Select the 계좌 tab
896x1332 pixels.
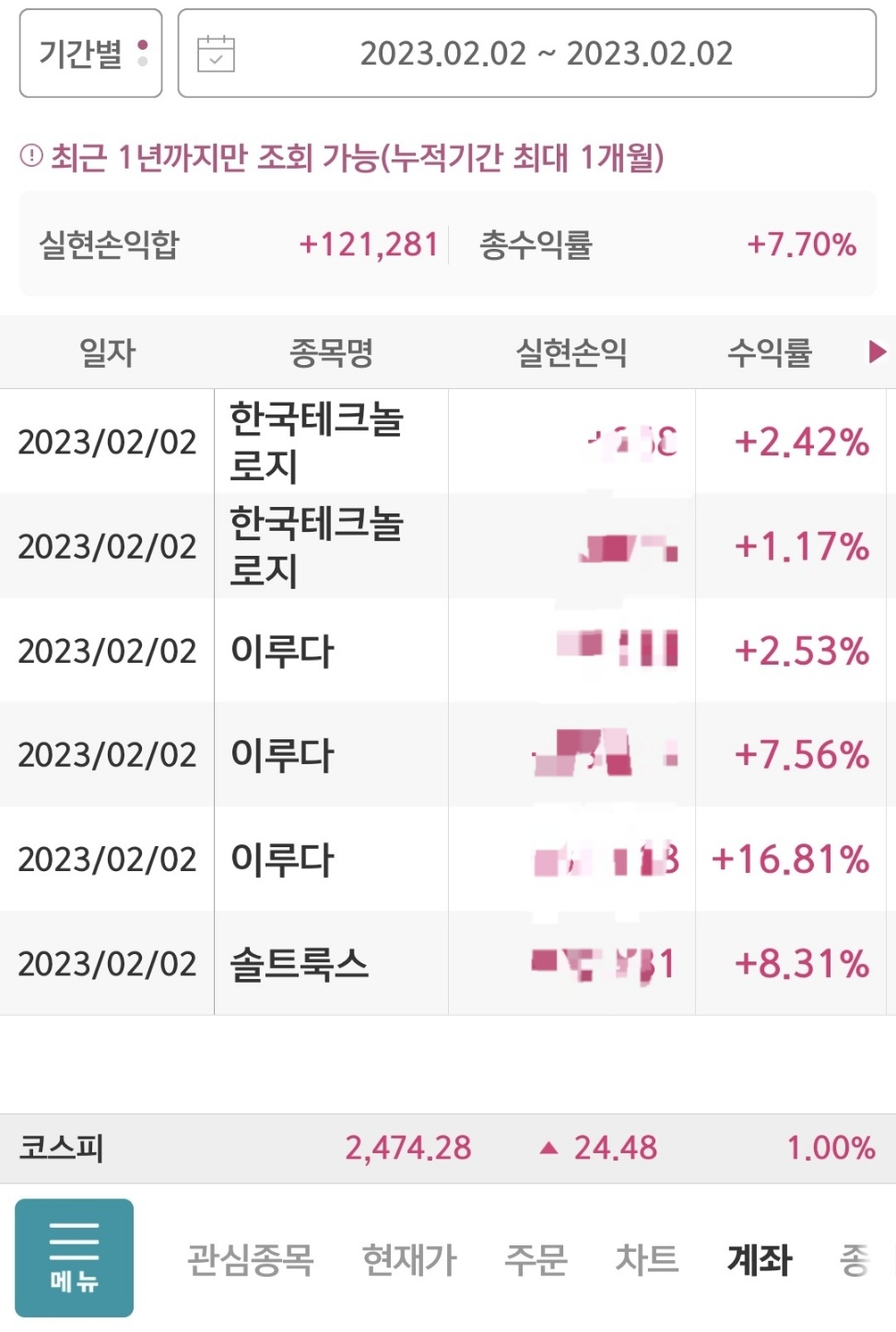click(x=759, y=1259)
